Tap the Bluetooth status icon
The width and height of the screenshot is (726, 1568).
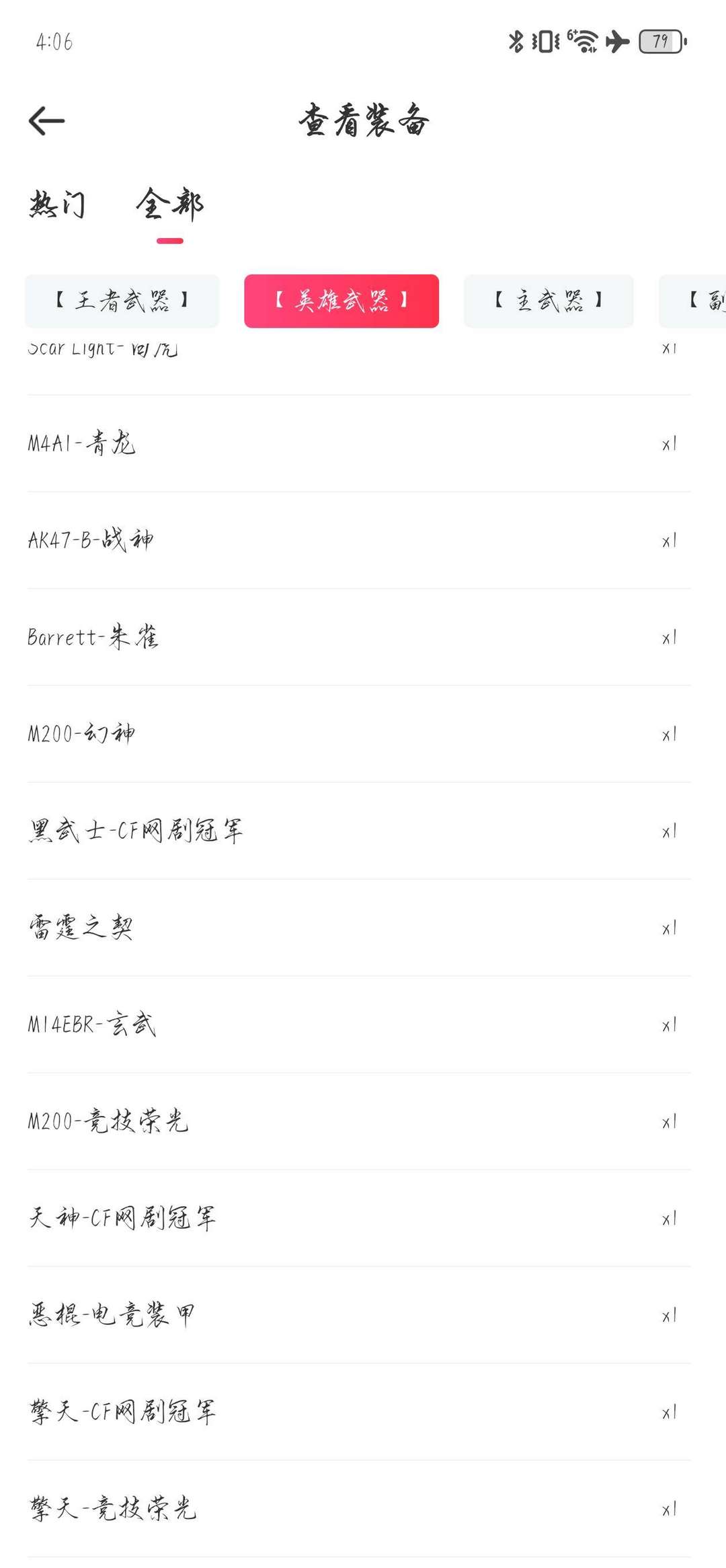515,42
